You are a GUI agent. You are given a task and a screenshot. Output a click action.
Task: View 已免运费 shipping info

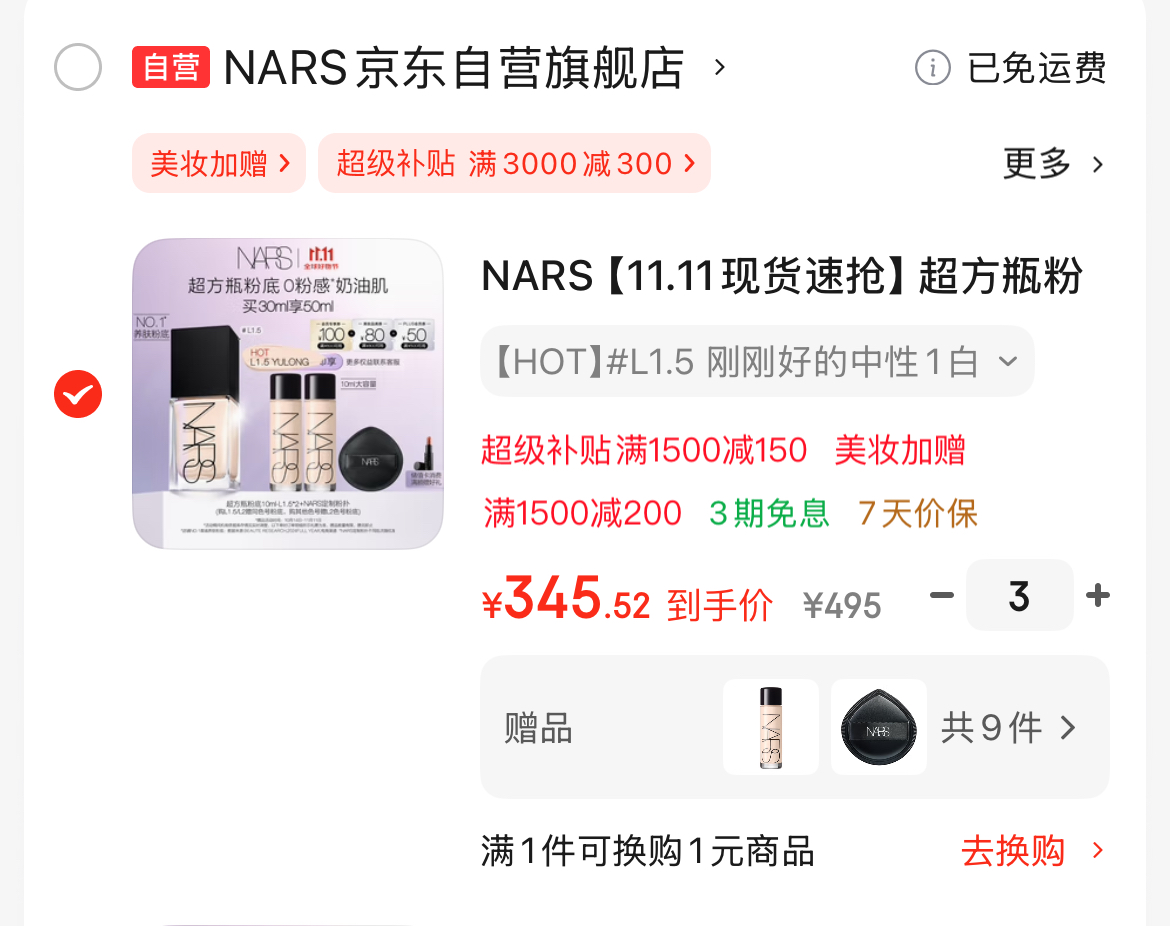1012,68
